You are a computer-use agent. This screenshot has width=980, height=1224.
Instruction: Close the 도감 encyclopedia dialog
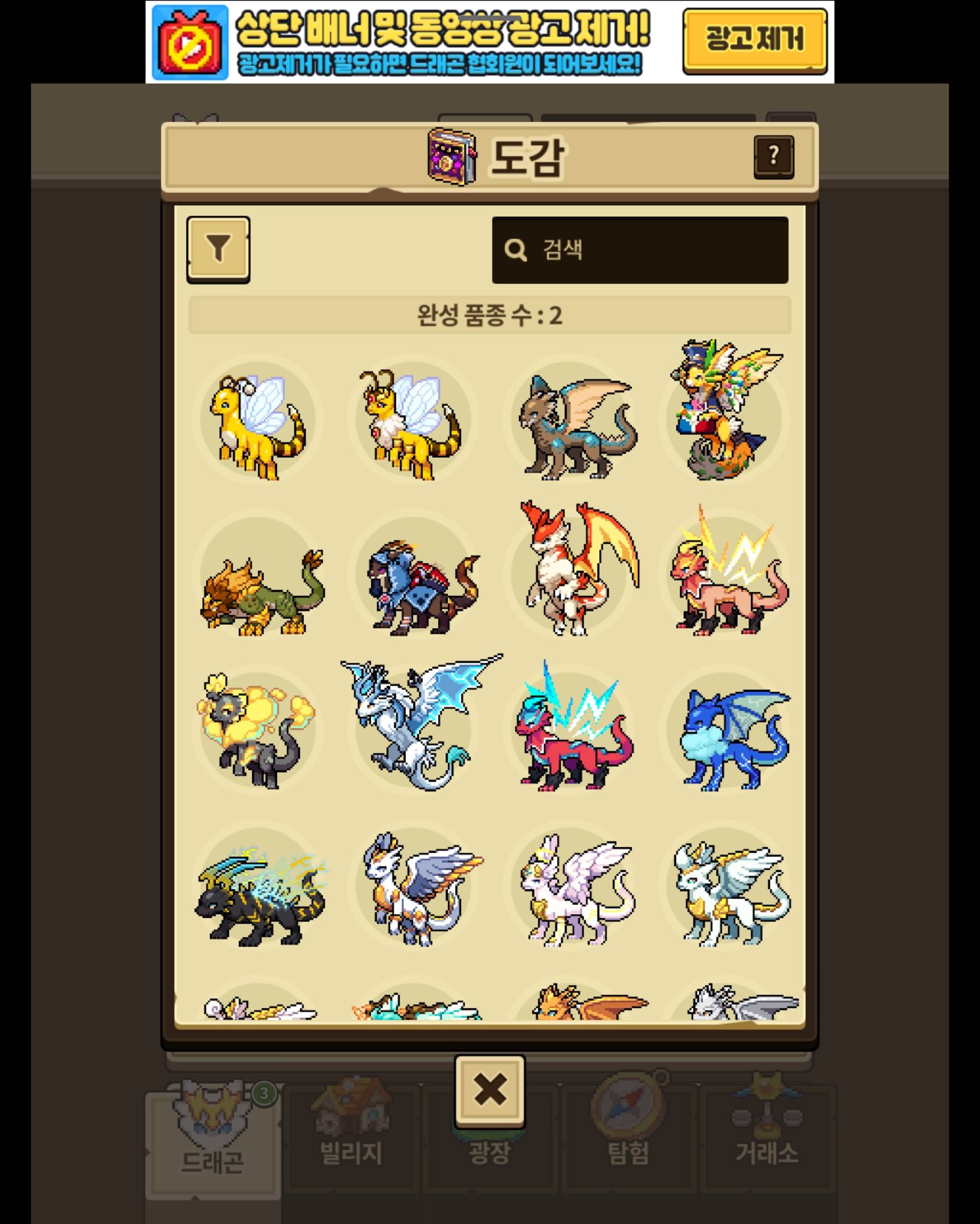pos(489,1091)
